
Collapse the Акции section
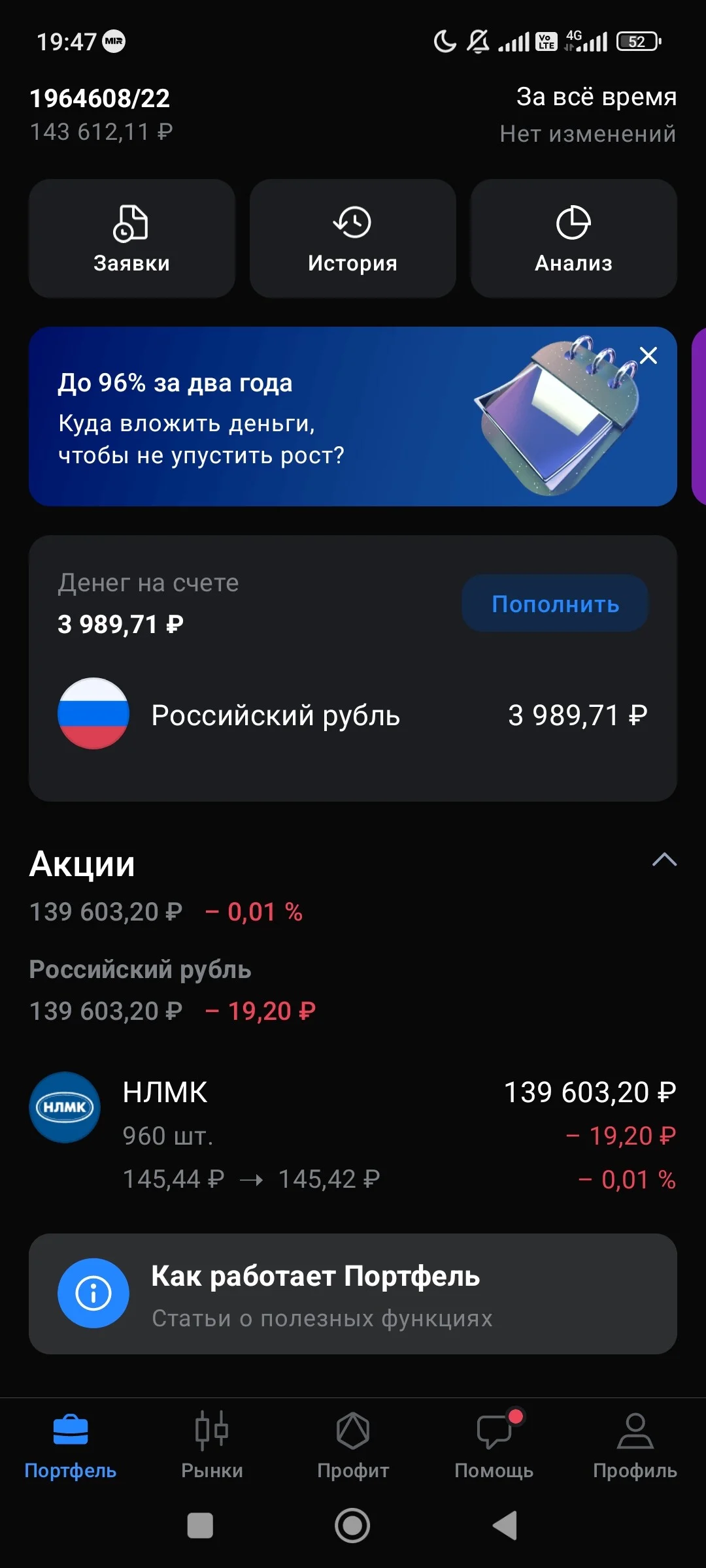pyautogui.click(x=664, y=860)
